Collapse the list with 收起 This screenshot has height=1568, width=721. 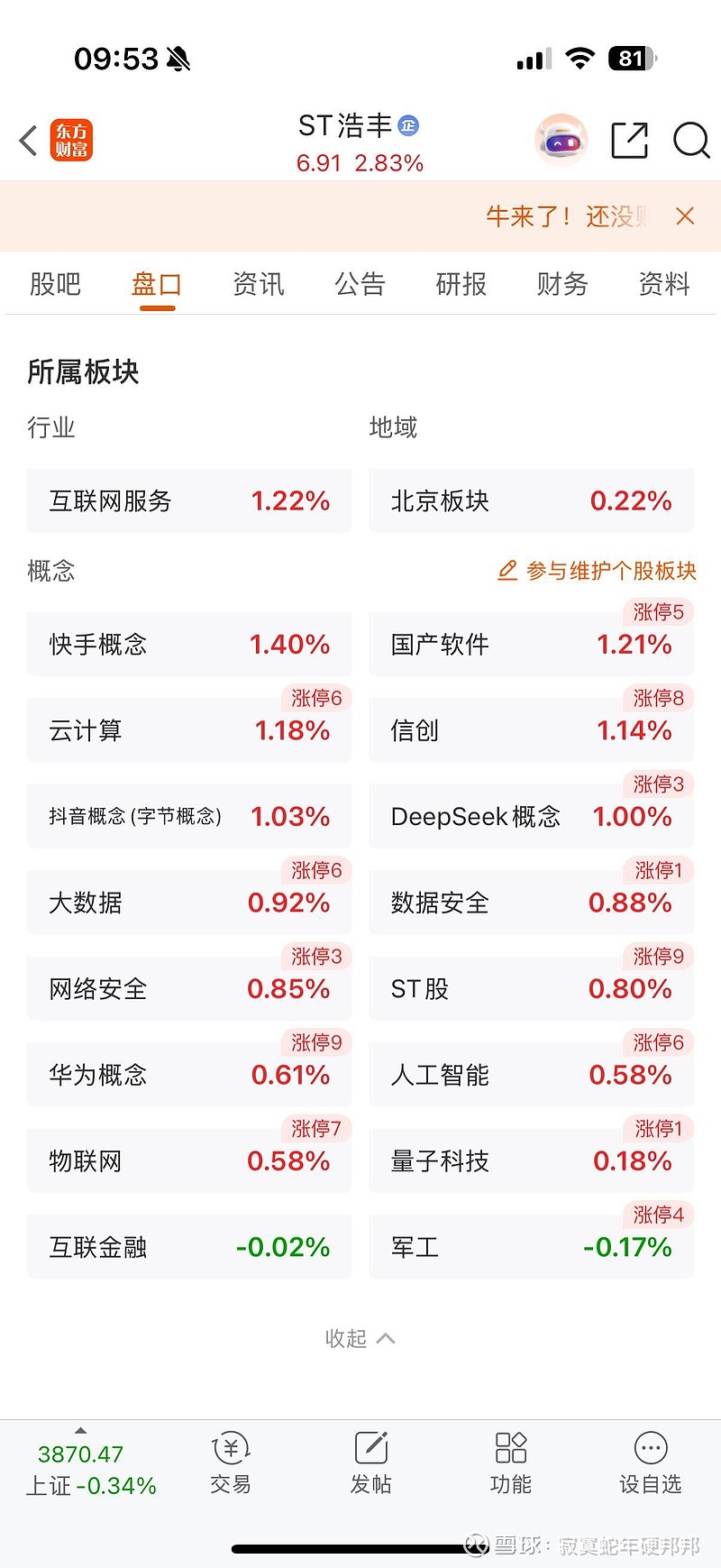coord(360,1338)
